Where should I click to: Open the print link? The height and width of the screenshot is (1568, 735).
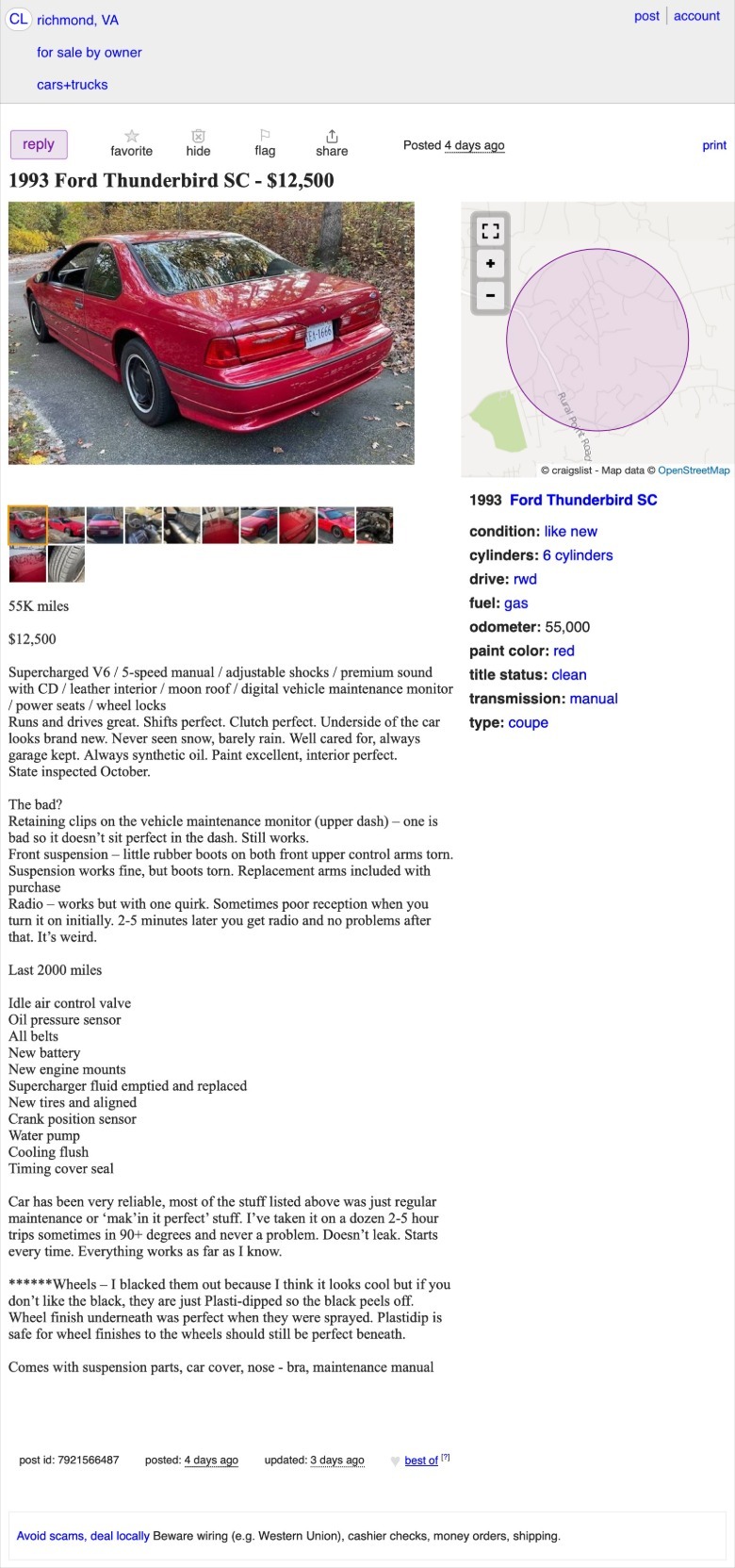[x=714, y=145]
